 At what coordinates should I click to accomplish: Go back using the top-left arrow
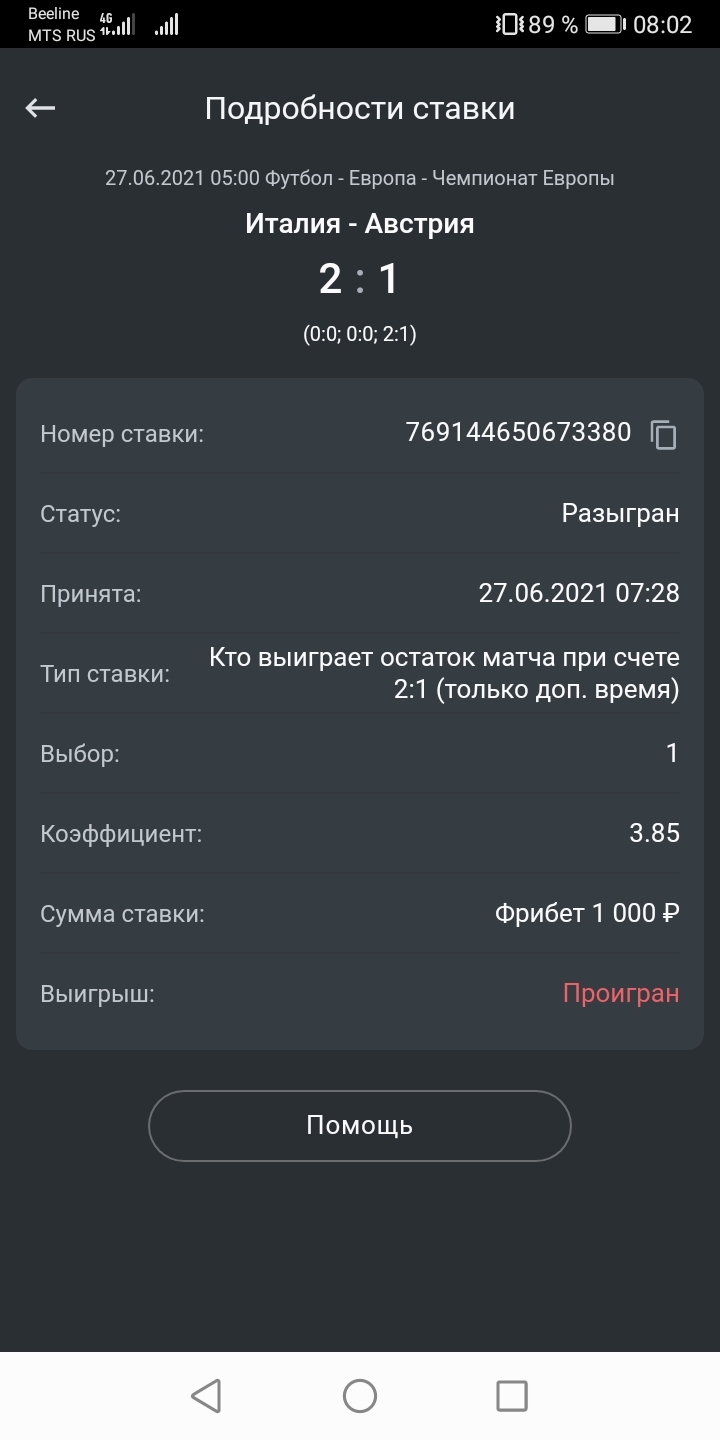[40, 108]
